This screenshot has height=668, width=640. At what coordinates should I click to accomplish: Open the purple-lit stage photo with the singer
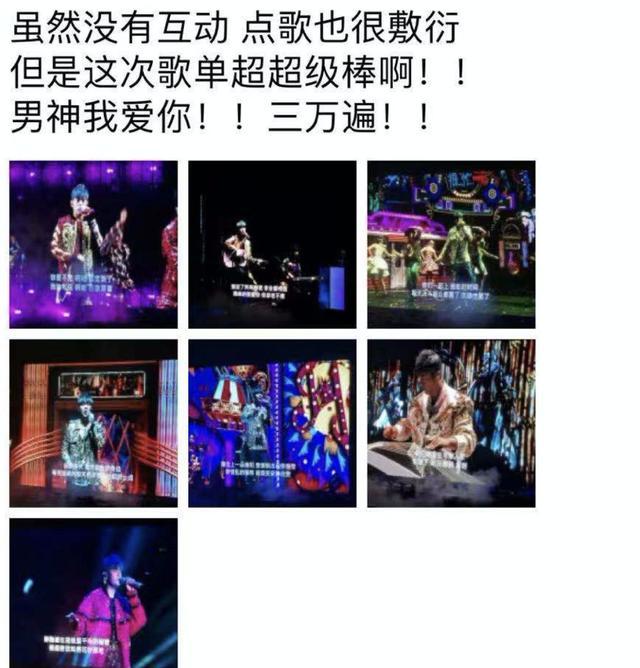94,244
